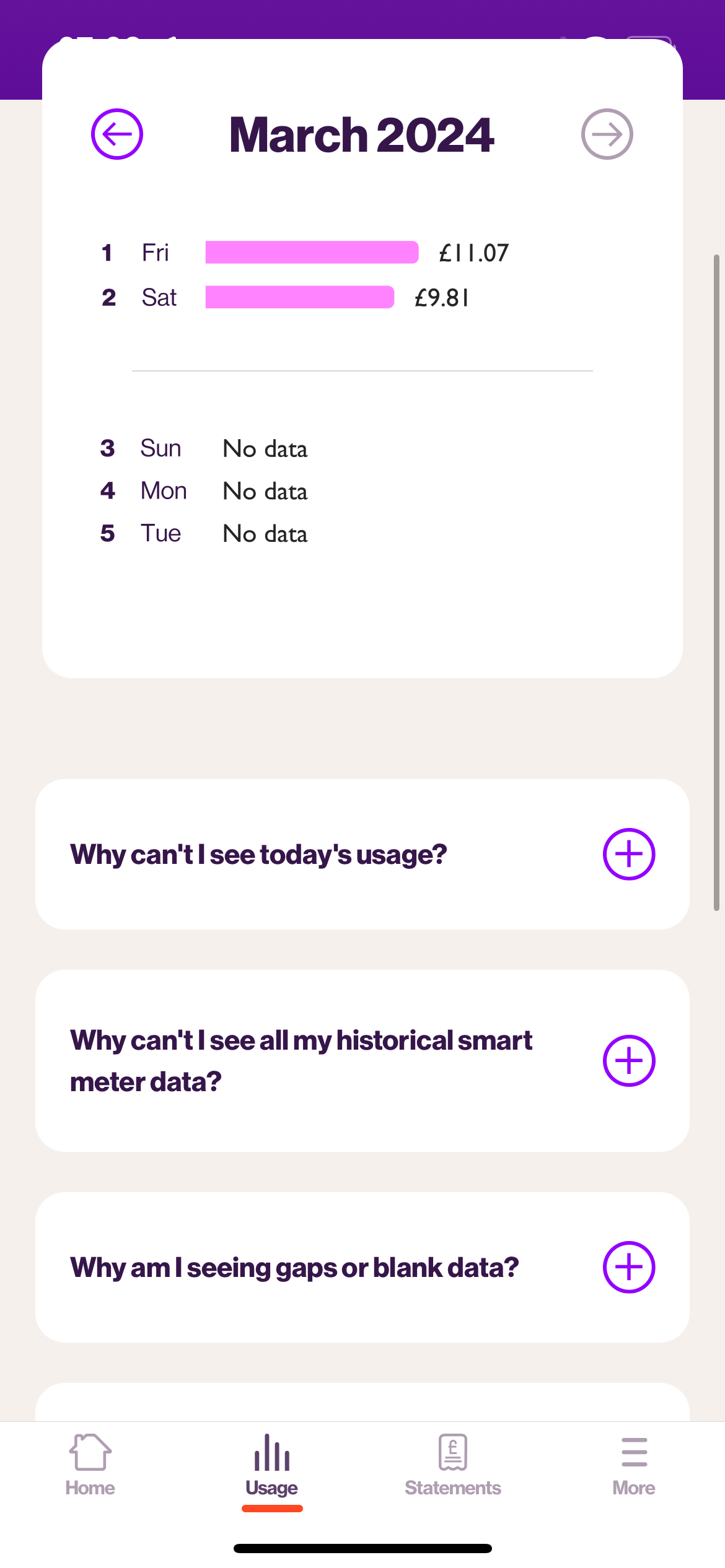Expand the historical smart meter data question
Viewport: 725px width, 1568px height.
(x=629, y=1061)
